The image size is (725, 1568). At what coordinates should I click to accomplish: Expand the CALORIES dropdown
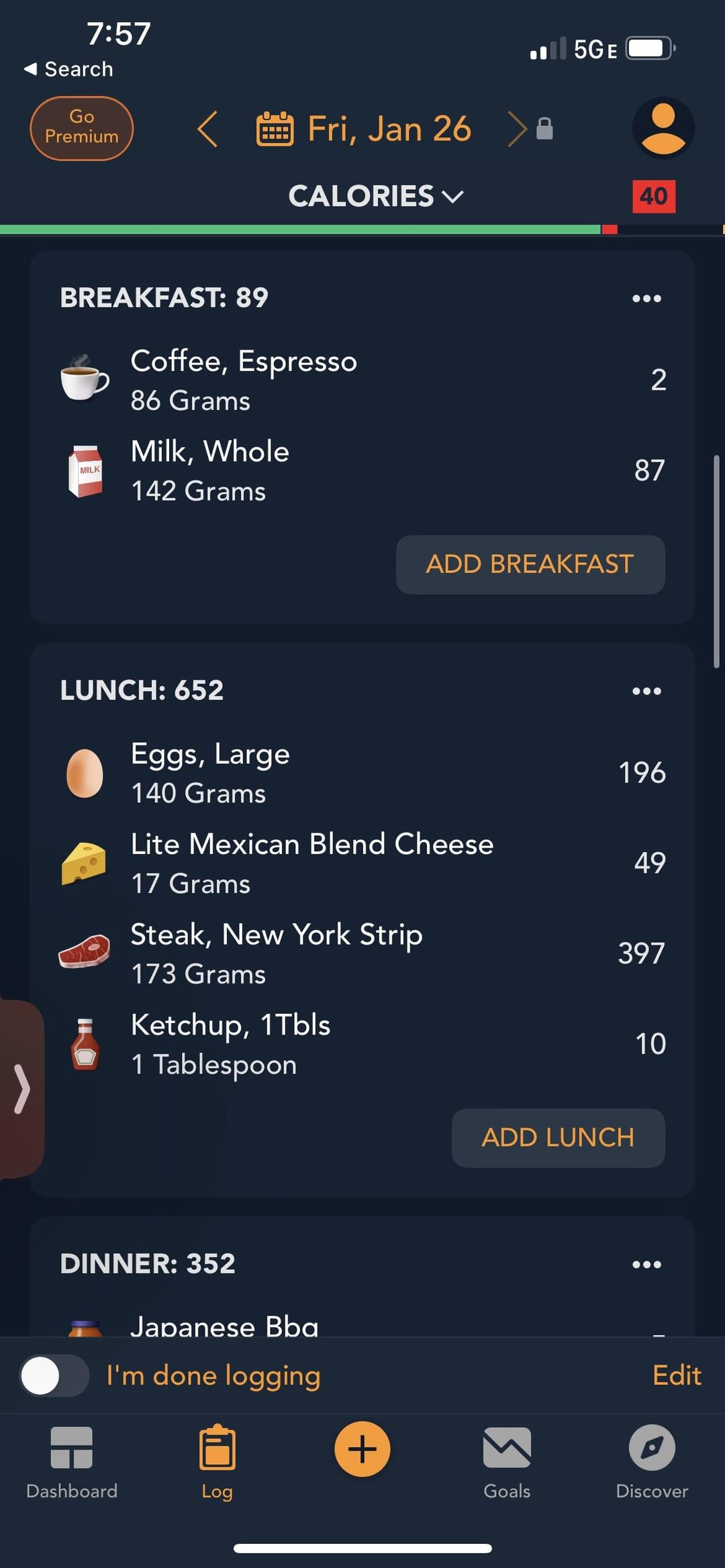pos(376,196)
